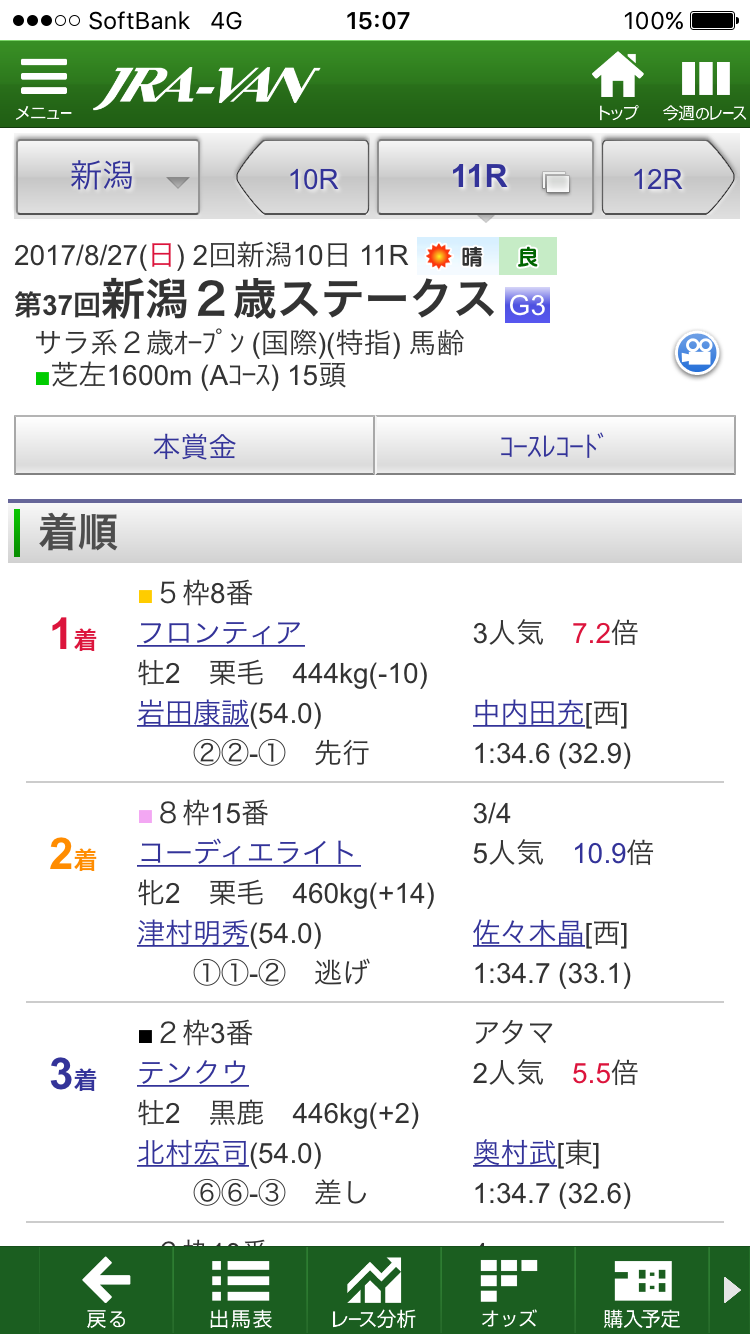Open horse コーディエライト details
750x1334 pixels.
coord(248,853)
